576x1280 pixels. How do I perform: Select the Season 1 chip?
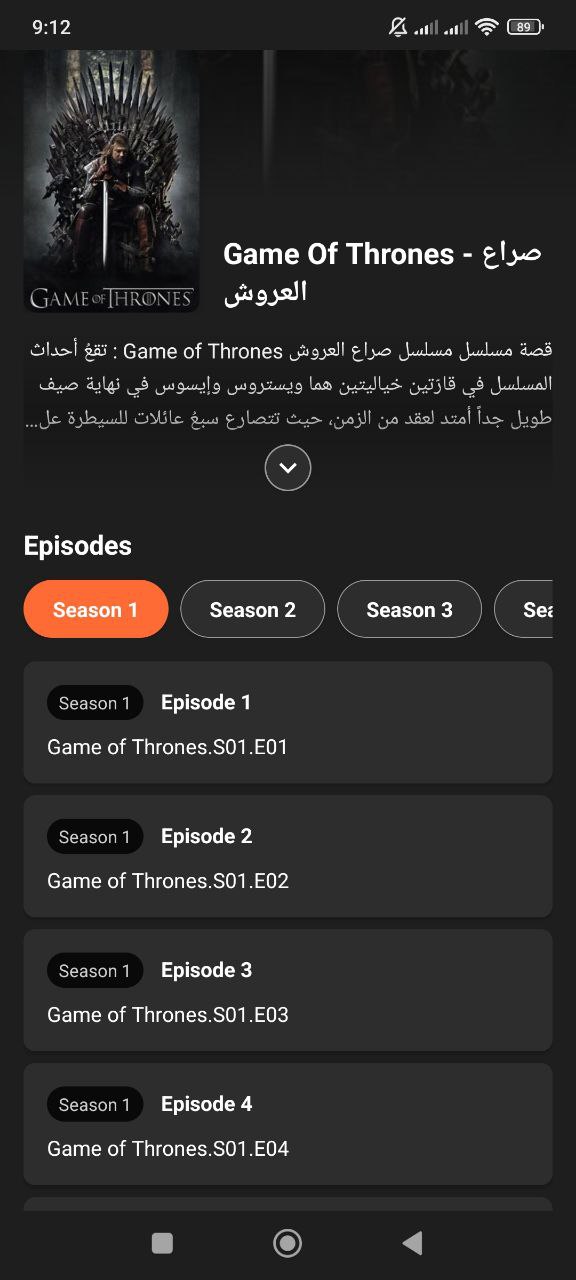(96, 609)
